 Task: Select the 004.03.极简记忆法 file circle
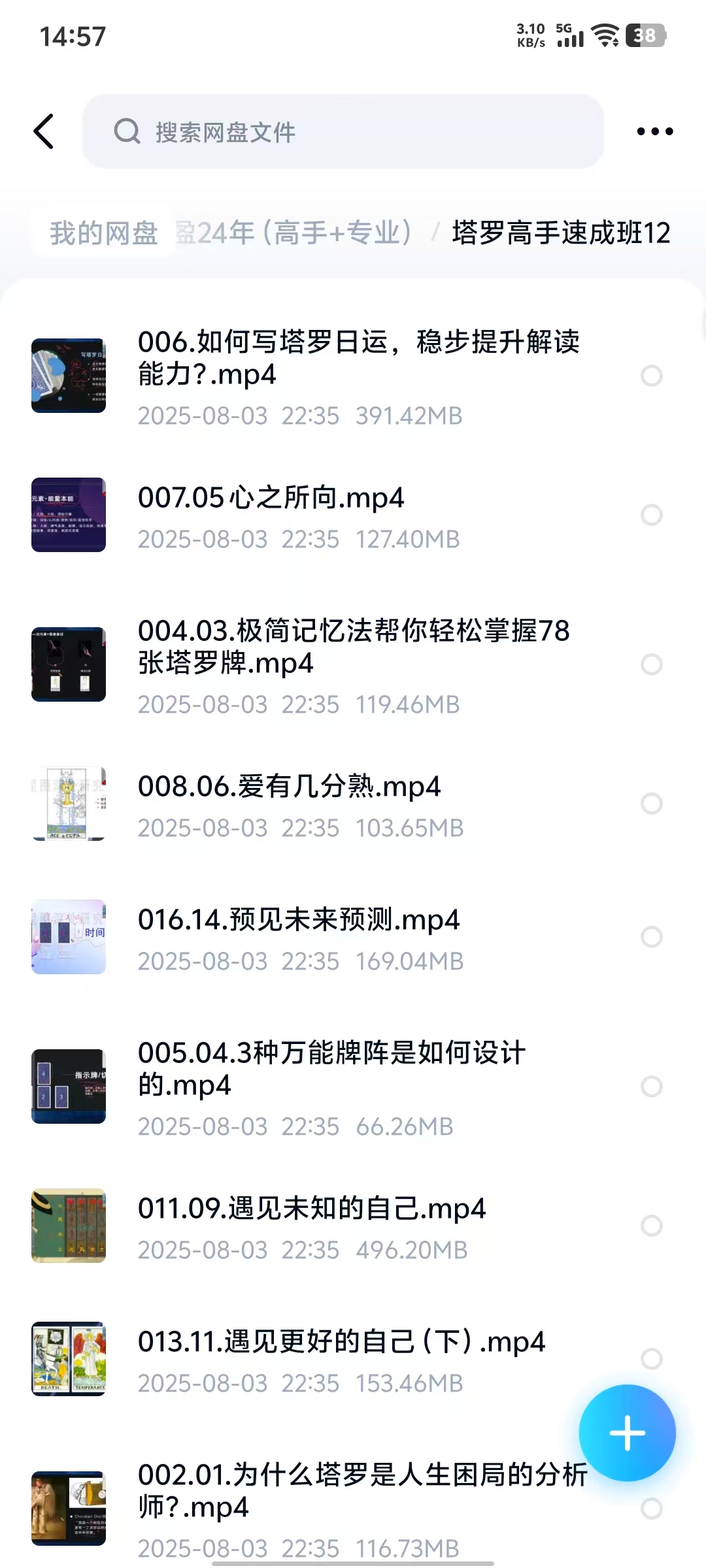651,664
